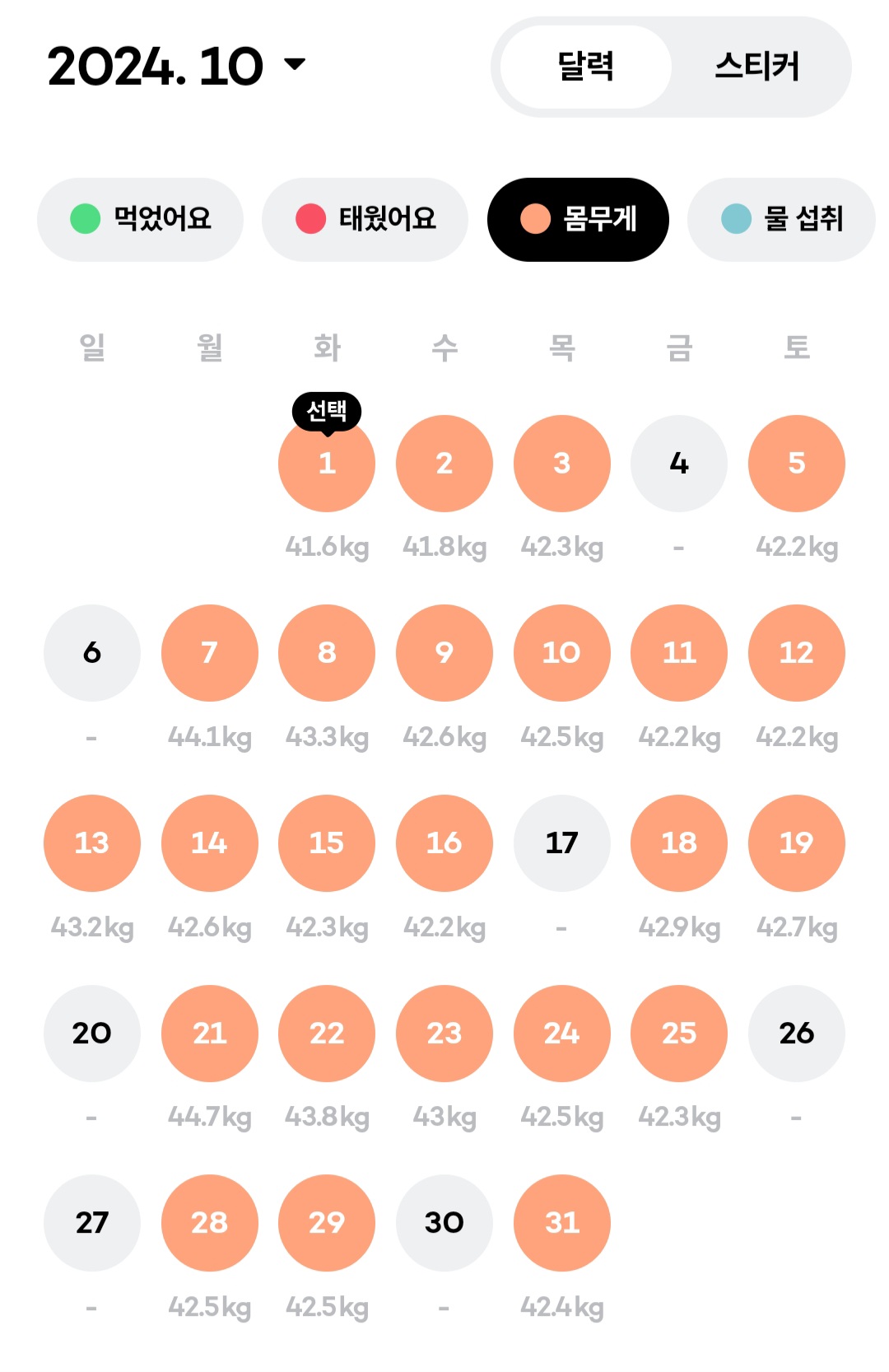Screen dimensions: 889x1372
Task: Filter by 먹었어요 chip
Action: click(140, 219)
